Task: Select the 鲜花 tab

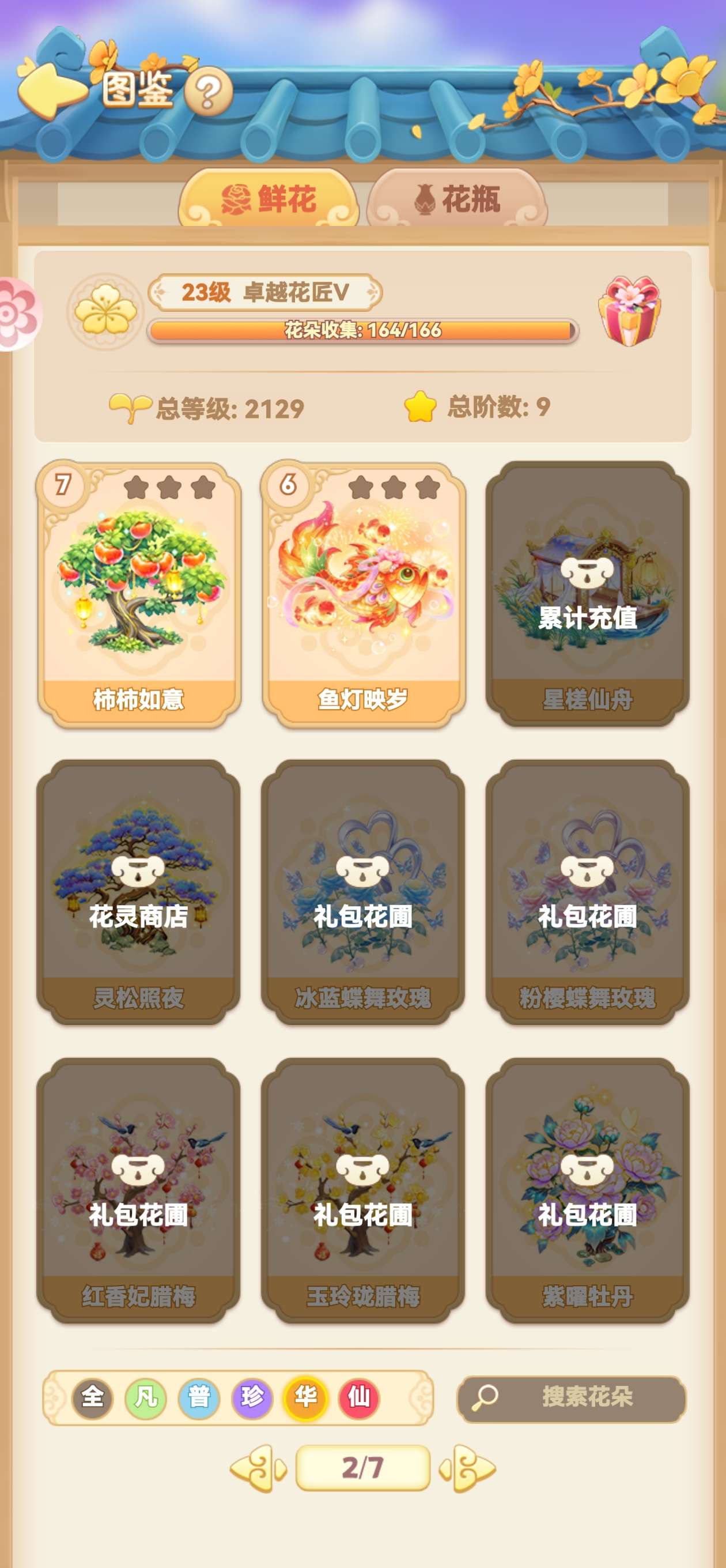Action: click(x=269, y=199)
